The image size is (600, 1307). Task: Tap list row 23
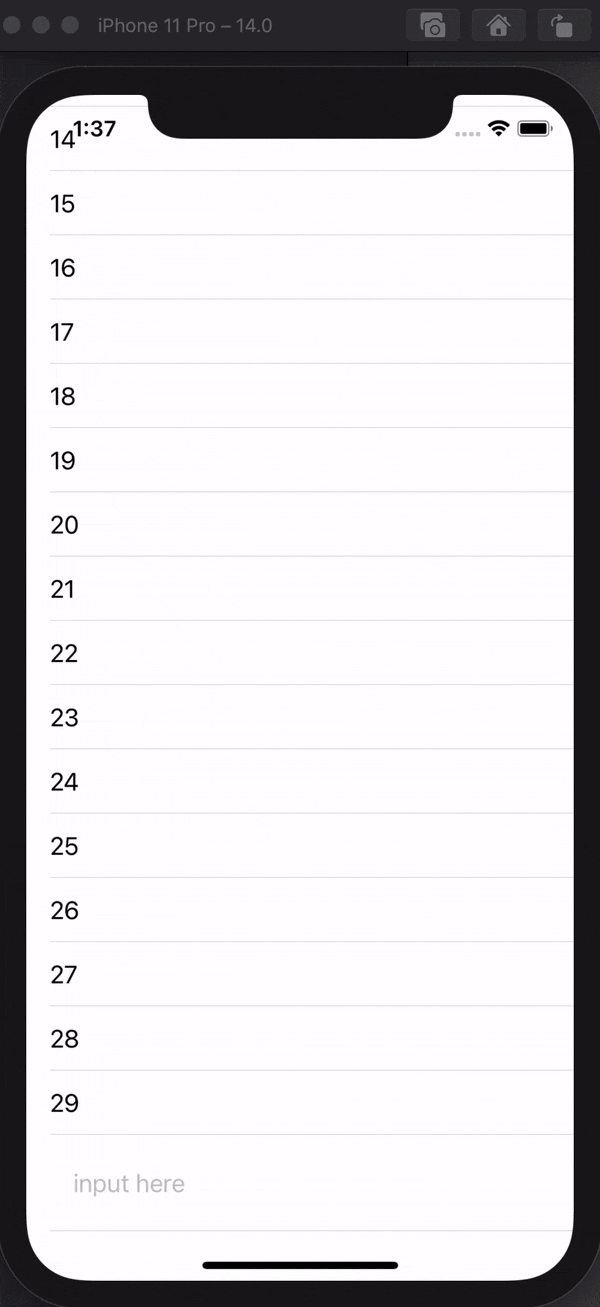click(x=300, y=717)
